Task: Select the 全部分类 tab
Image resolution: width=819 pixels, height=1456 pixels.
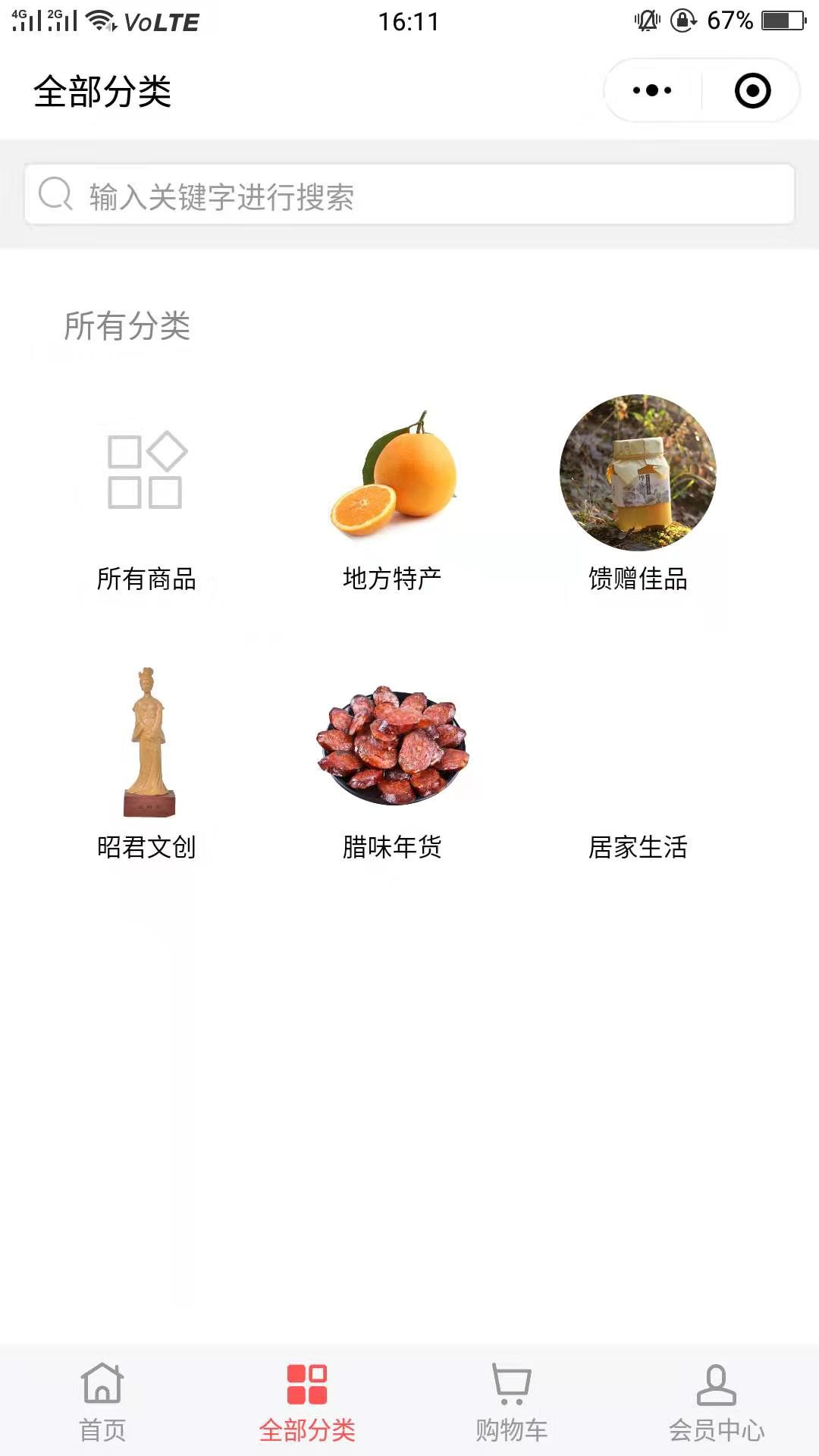Action: (307, 1401)
